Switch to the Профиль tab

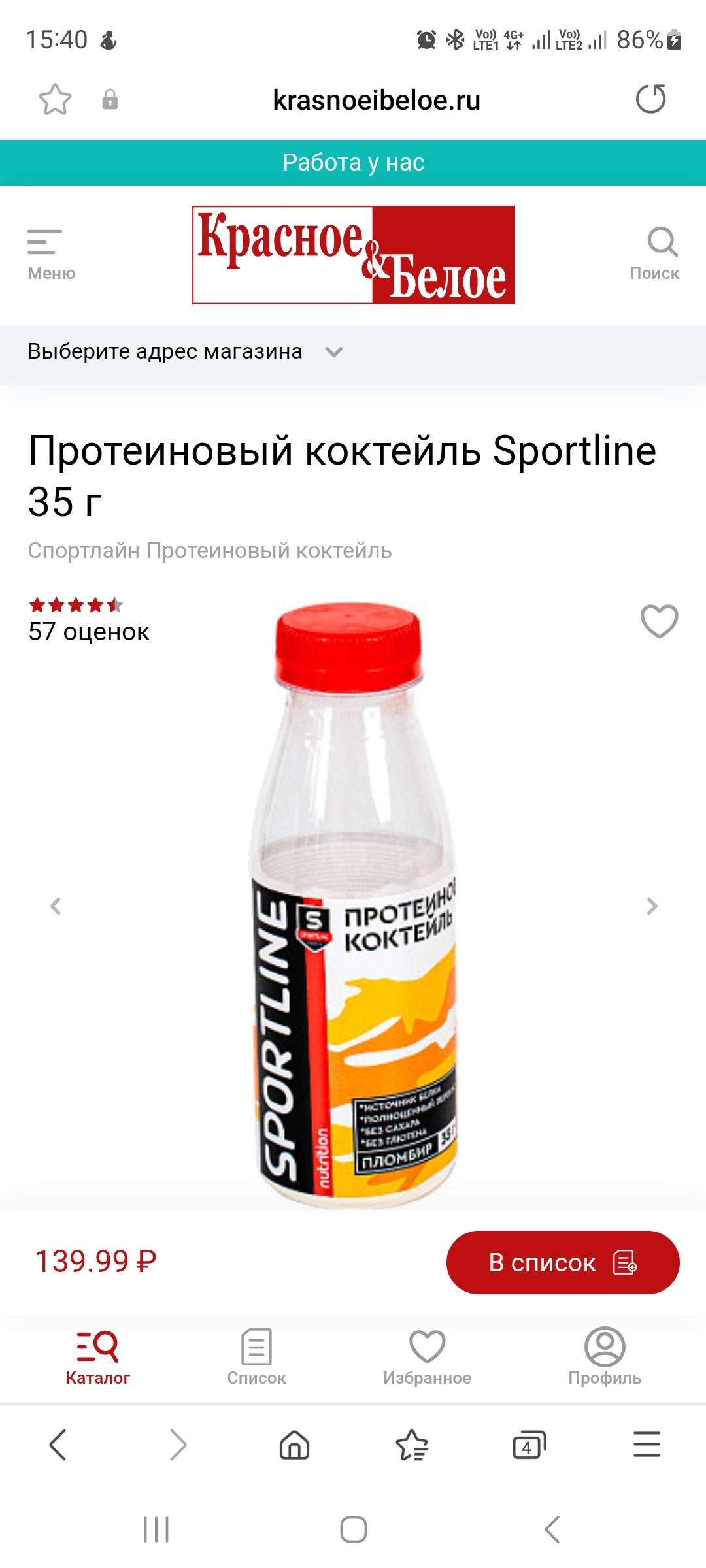coord(604,1356)
